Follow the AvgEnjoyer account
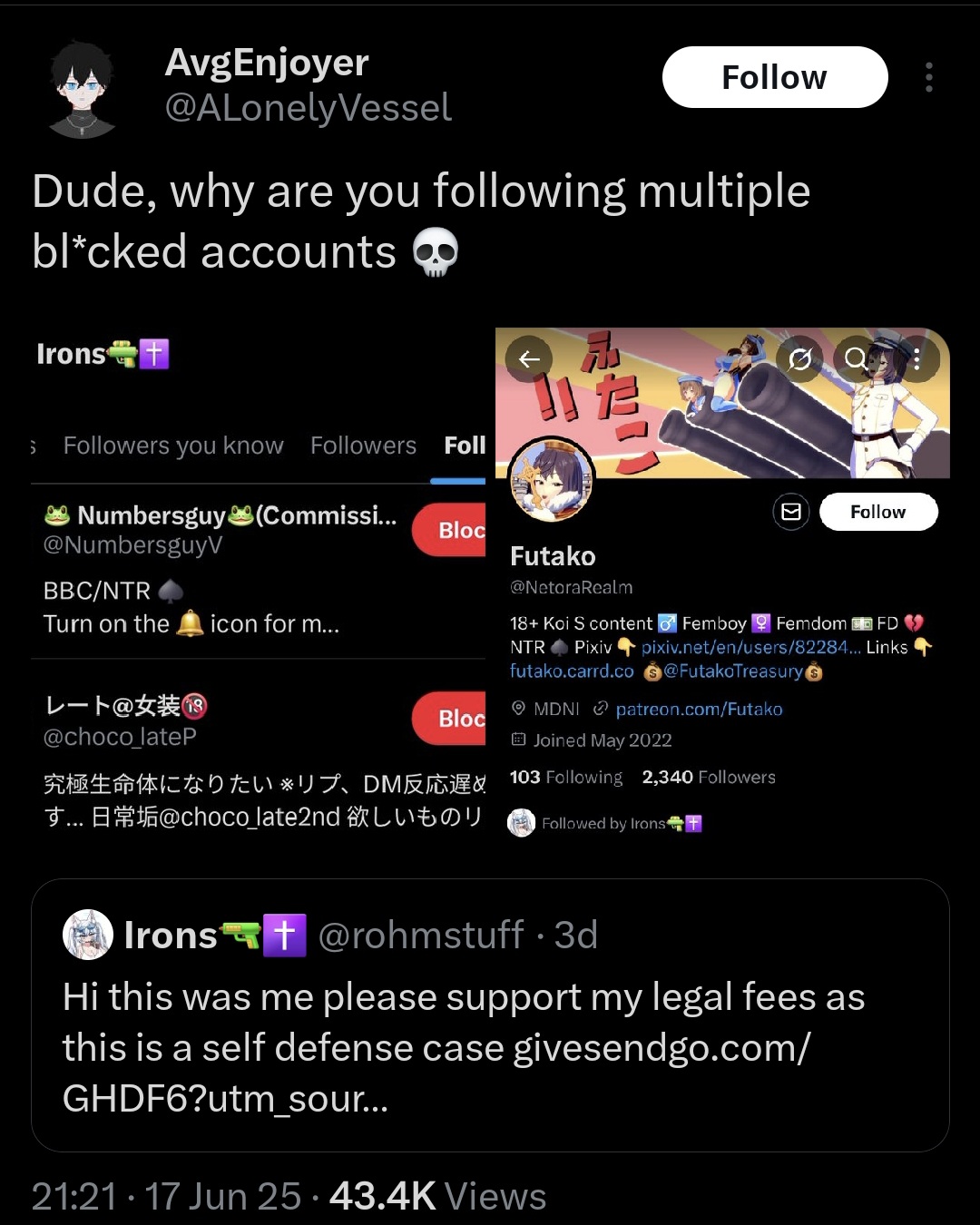The width and height of the screenshot is (980, 1225). 774,78
